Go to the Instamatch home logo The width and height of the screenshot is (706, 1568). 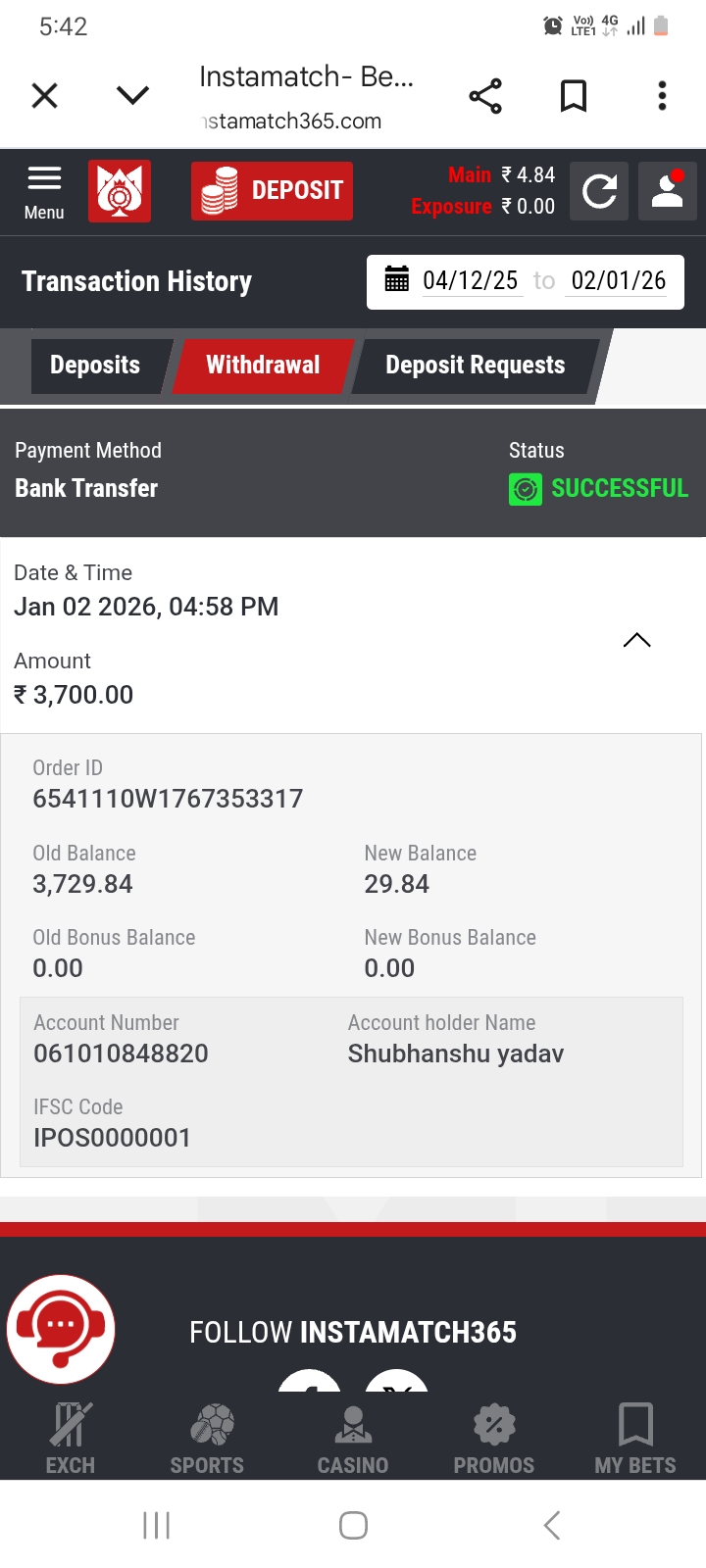coord(120,191)
